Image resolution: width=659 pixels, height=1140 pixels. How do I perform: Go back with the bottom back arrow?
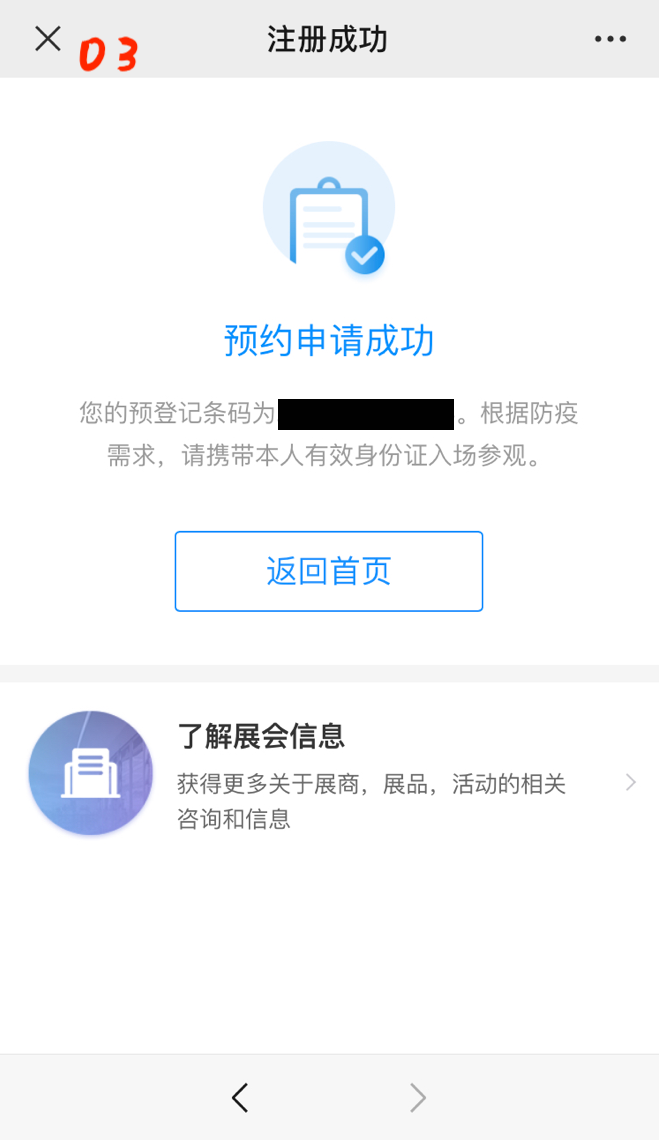(240, 1097)
